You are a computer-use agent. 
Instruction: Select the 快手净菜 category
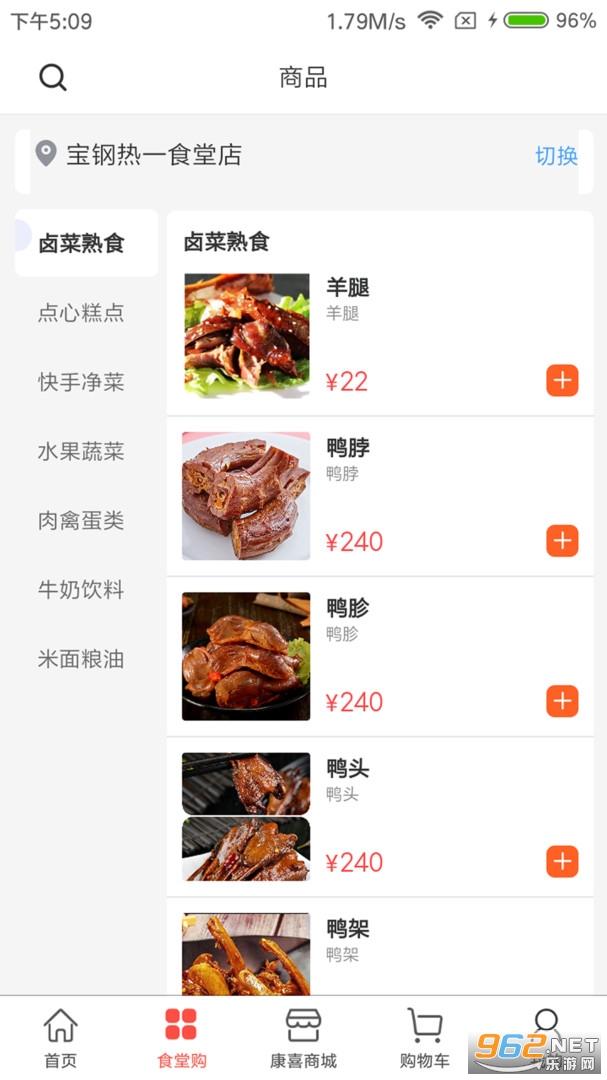[81, 382]
